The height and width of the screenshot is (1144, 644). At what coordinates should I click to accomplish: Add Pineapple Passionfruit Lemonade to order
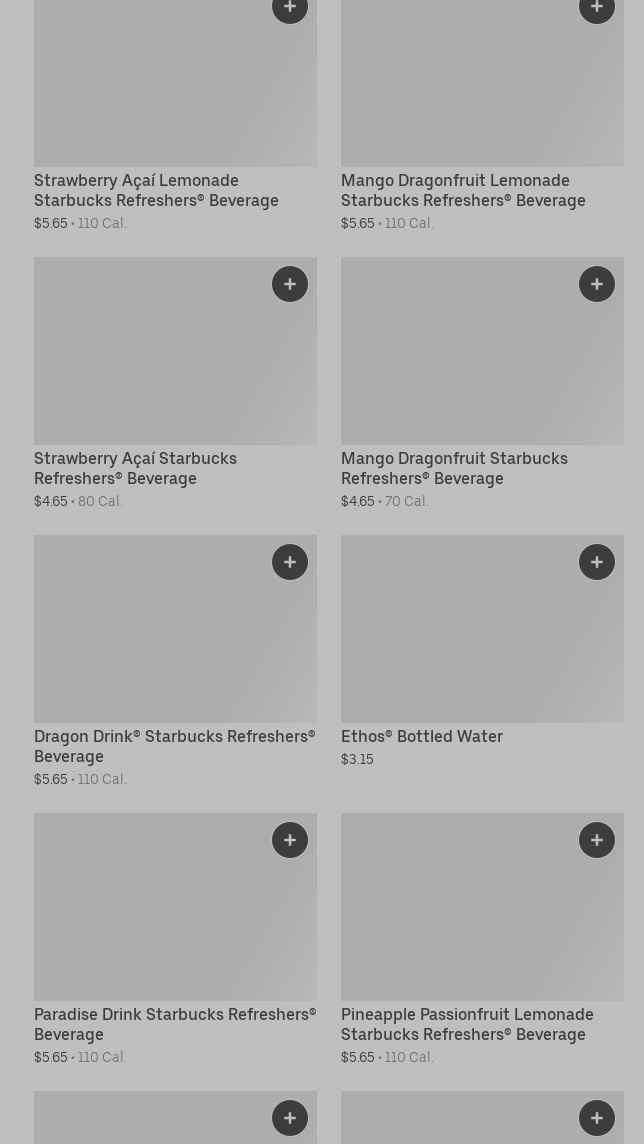point(597,840)
